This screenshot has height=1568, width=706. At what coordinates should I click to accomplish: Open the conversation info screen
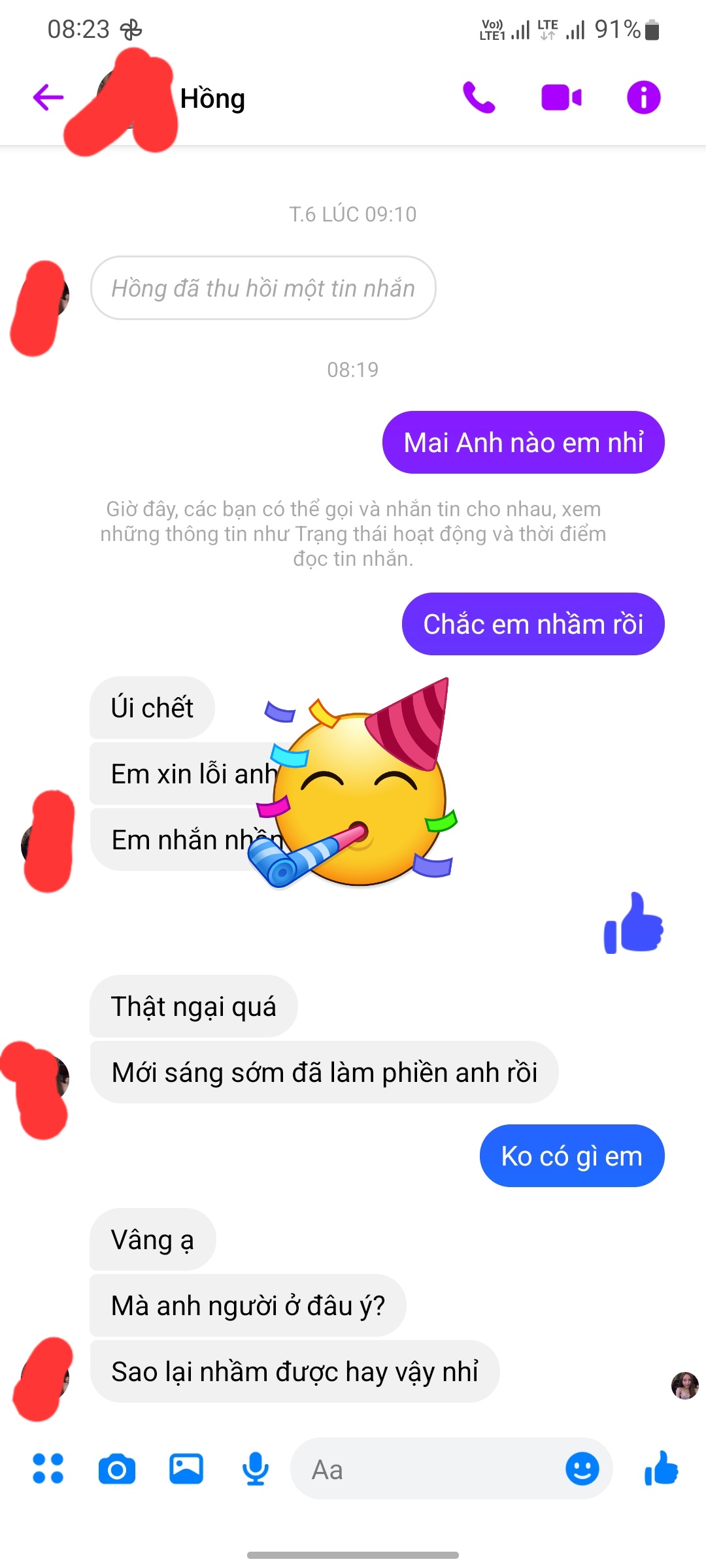pyautogui.click(x=643, y=97)
